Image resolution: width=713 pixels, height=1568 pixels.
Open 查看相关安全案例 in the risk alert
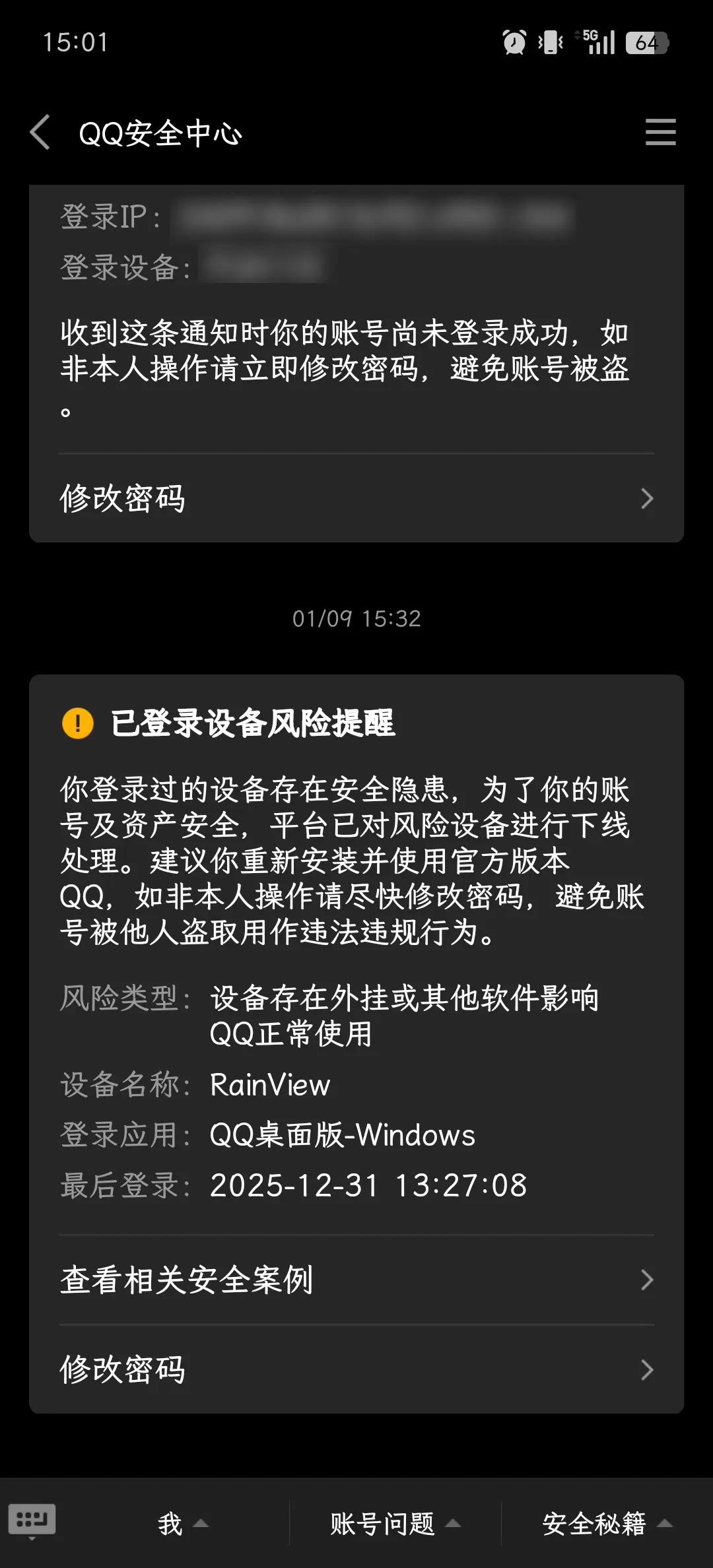186,1280
